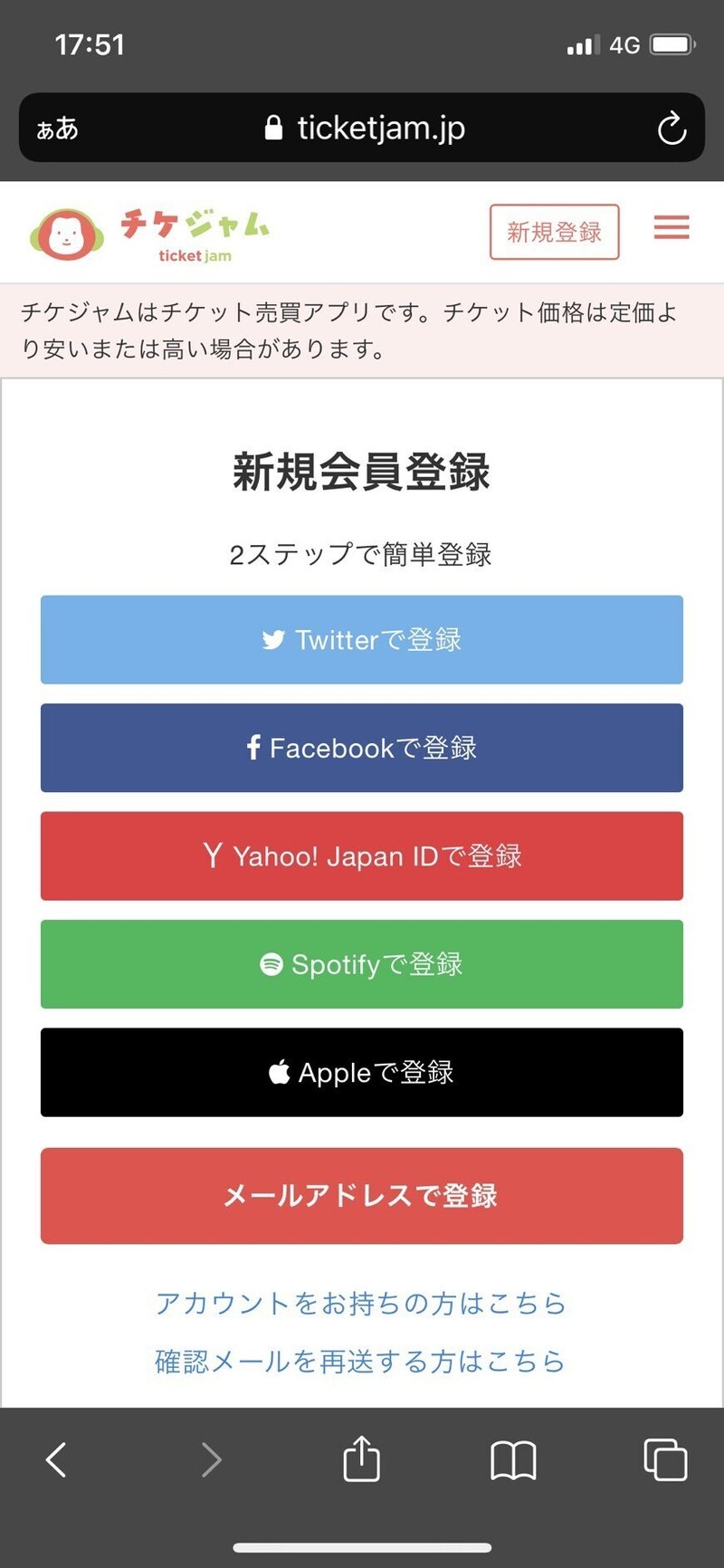This screenshot has height=1568, width=724.
Task: Tap メールアドレスで登録 to register by email
Action: point(361,1196)
